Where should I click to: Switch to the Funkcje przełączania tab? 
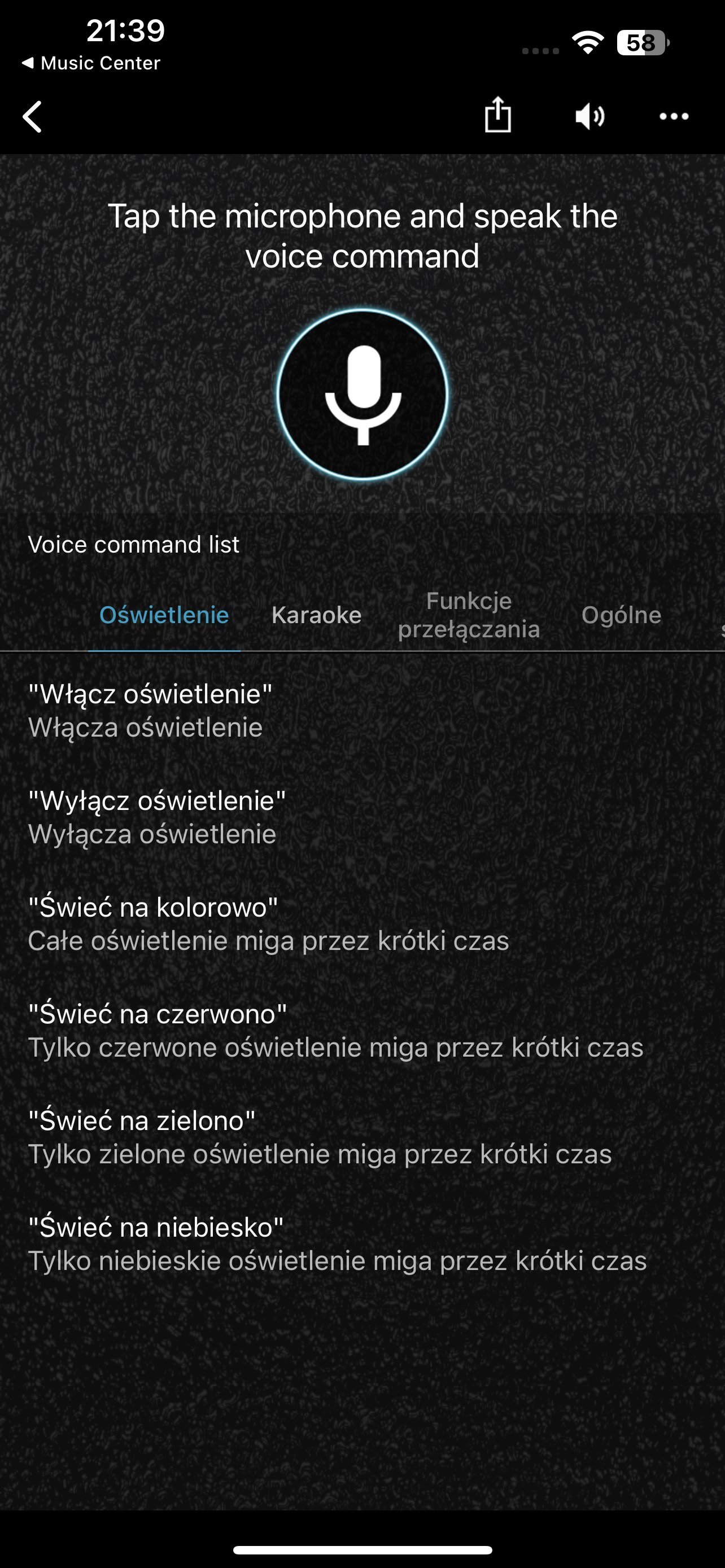[469, 615]
